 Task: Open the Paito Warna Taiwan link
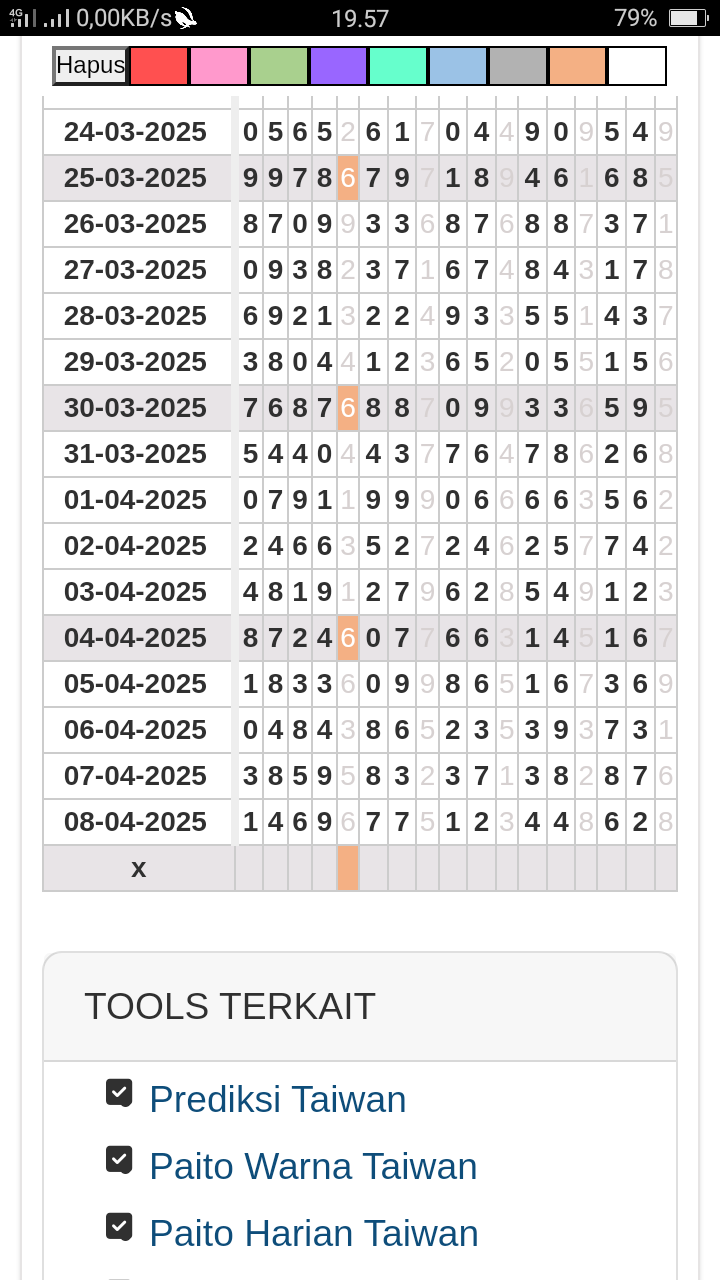coord(313,1166)
